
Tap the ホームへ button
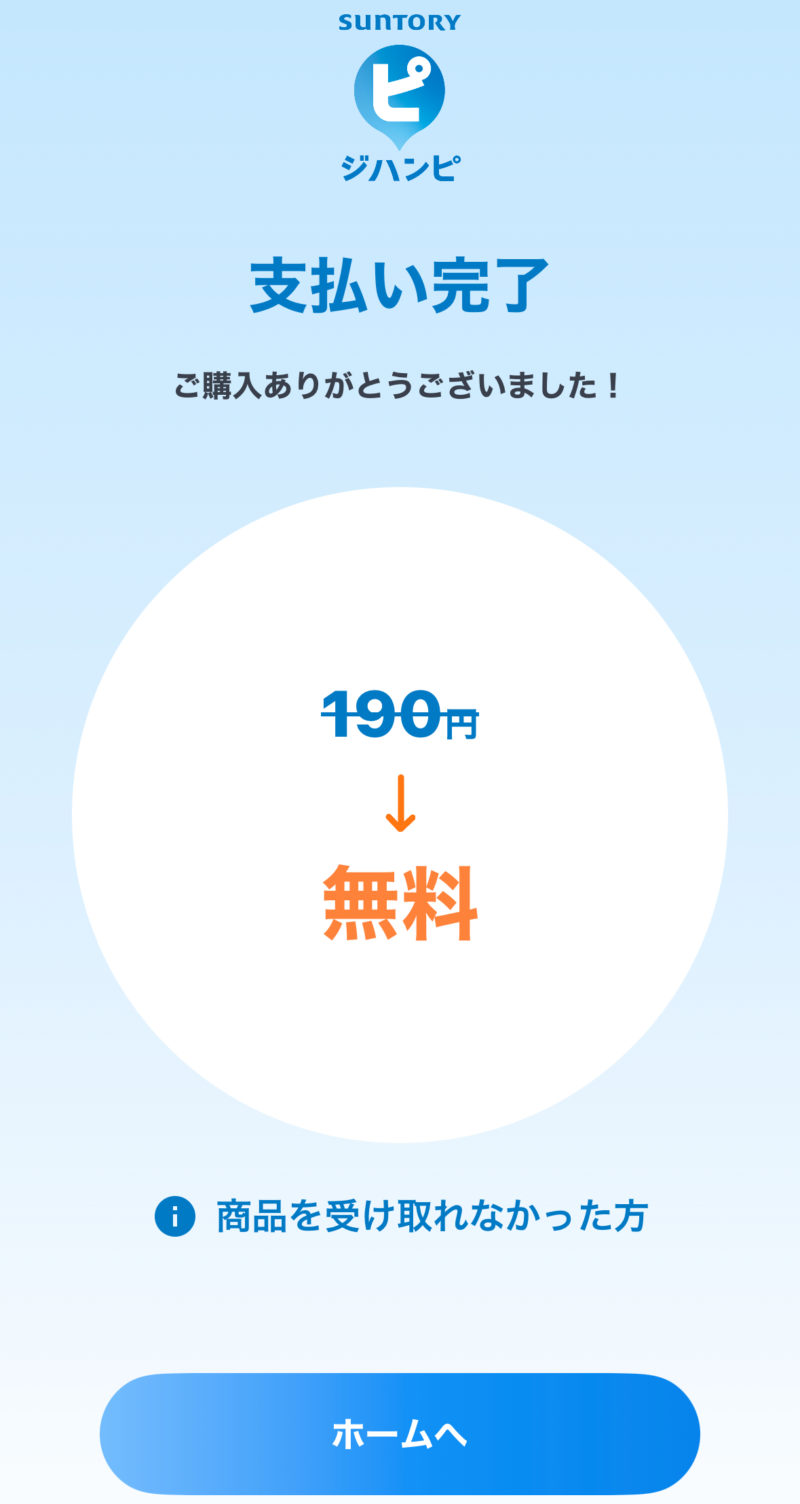[x=400, y=1434]
